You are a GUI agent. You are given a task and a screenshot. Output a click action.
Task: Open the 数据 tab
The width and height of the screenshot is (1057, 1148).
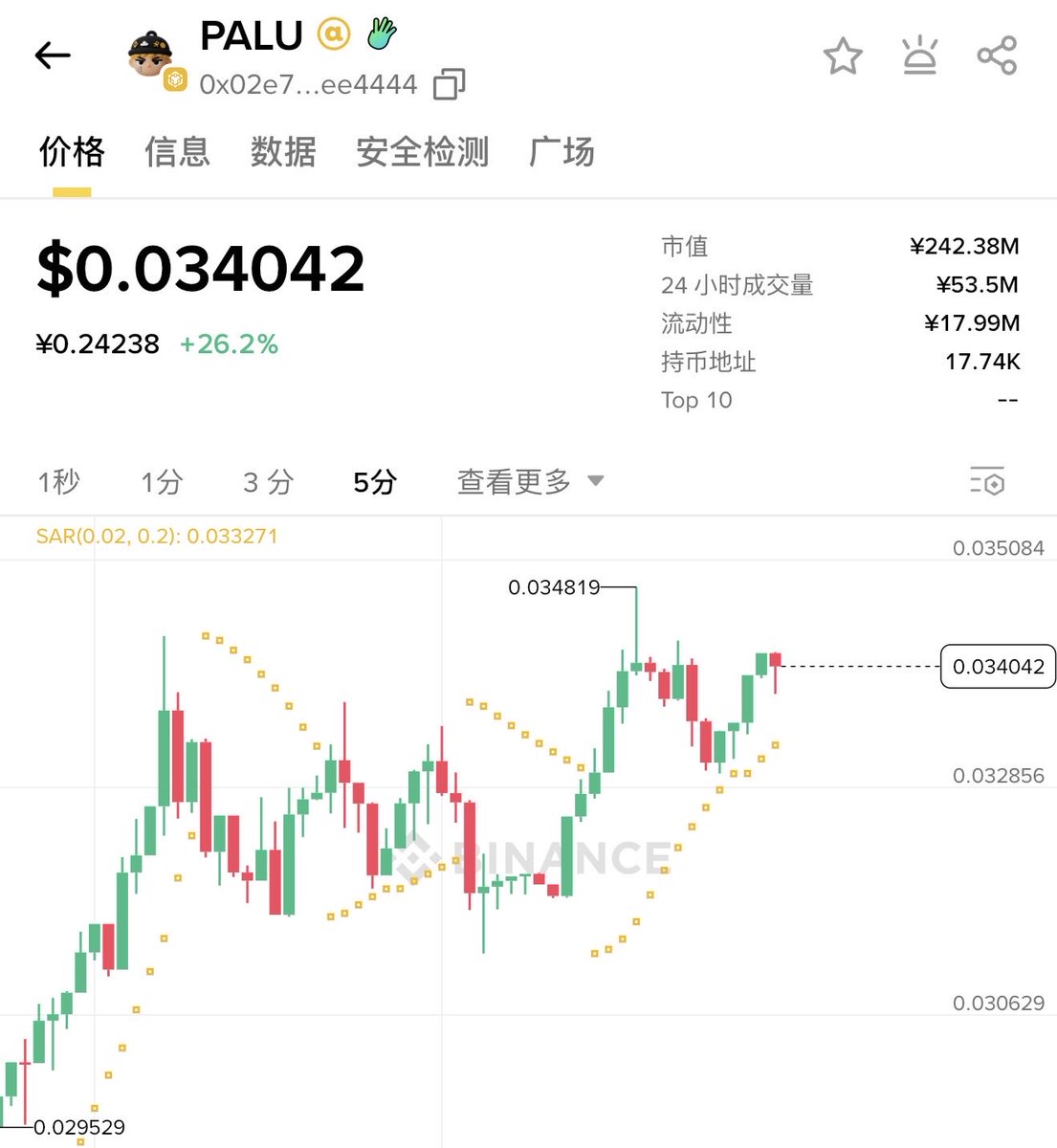[x=283, y=152]
